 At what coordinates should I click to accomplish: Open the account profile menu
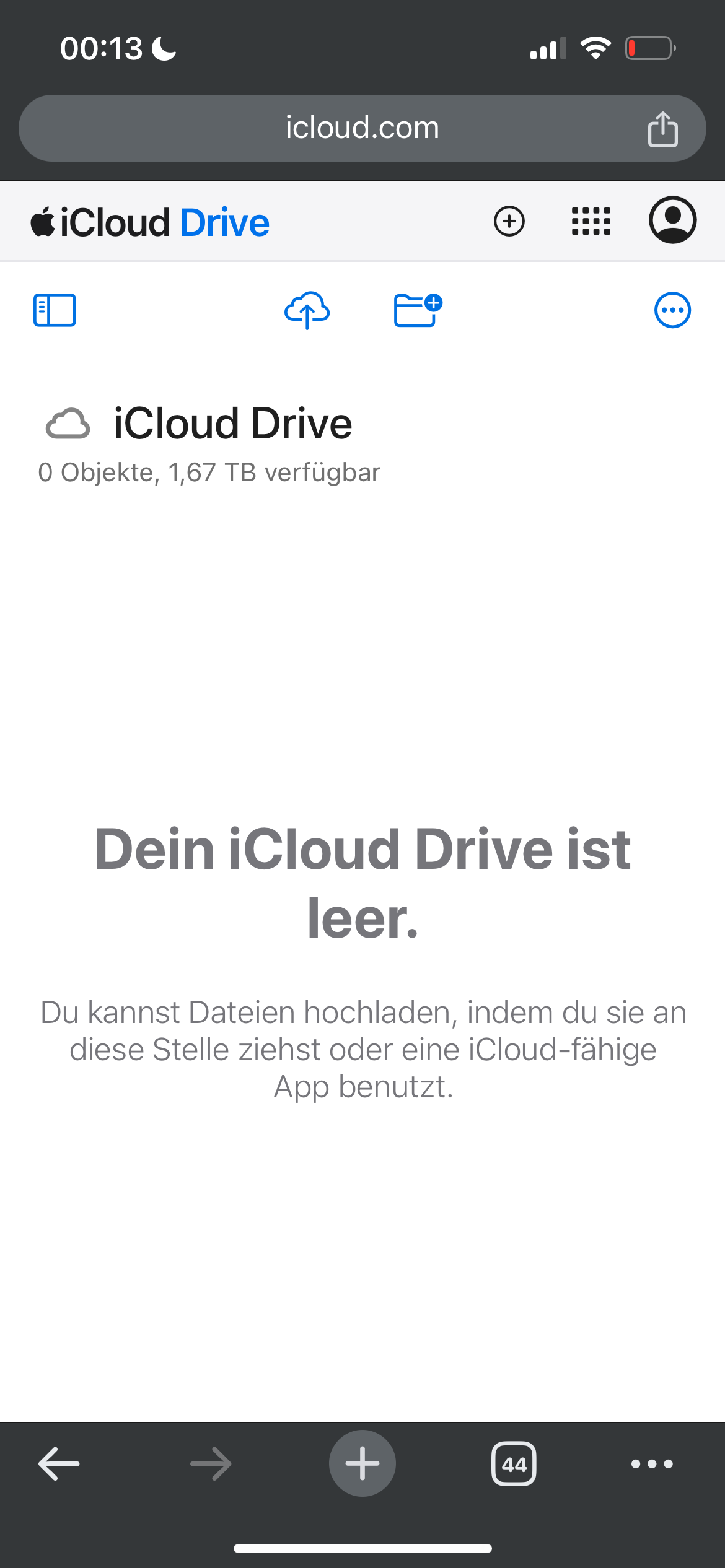pyautogui.click(x=672, y=220)
